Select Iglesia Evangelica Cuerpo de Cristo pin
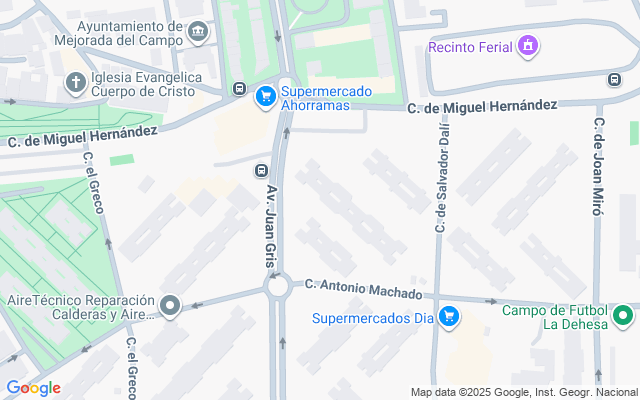The height and width of the screenshot is (400, 640). click(x=75, y=84)
